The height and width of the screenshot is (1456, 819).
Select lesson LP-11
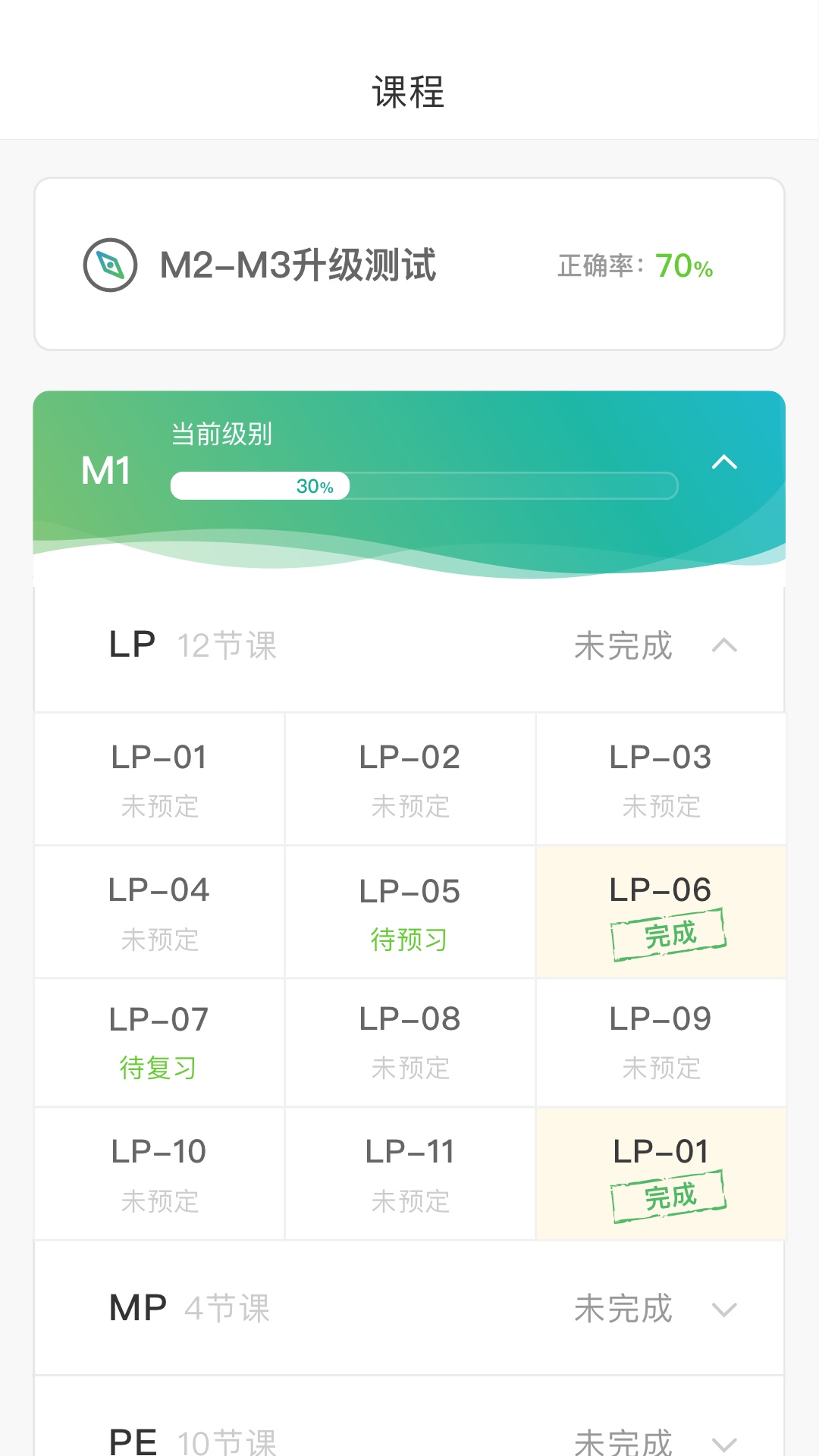(409, 1174)
